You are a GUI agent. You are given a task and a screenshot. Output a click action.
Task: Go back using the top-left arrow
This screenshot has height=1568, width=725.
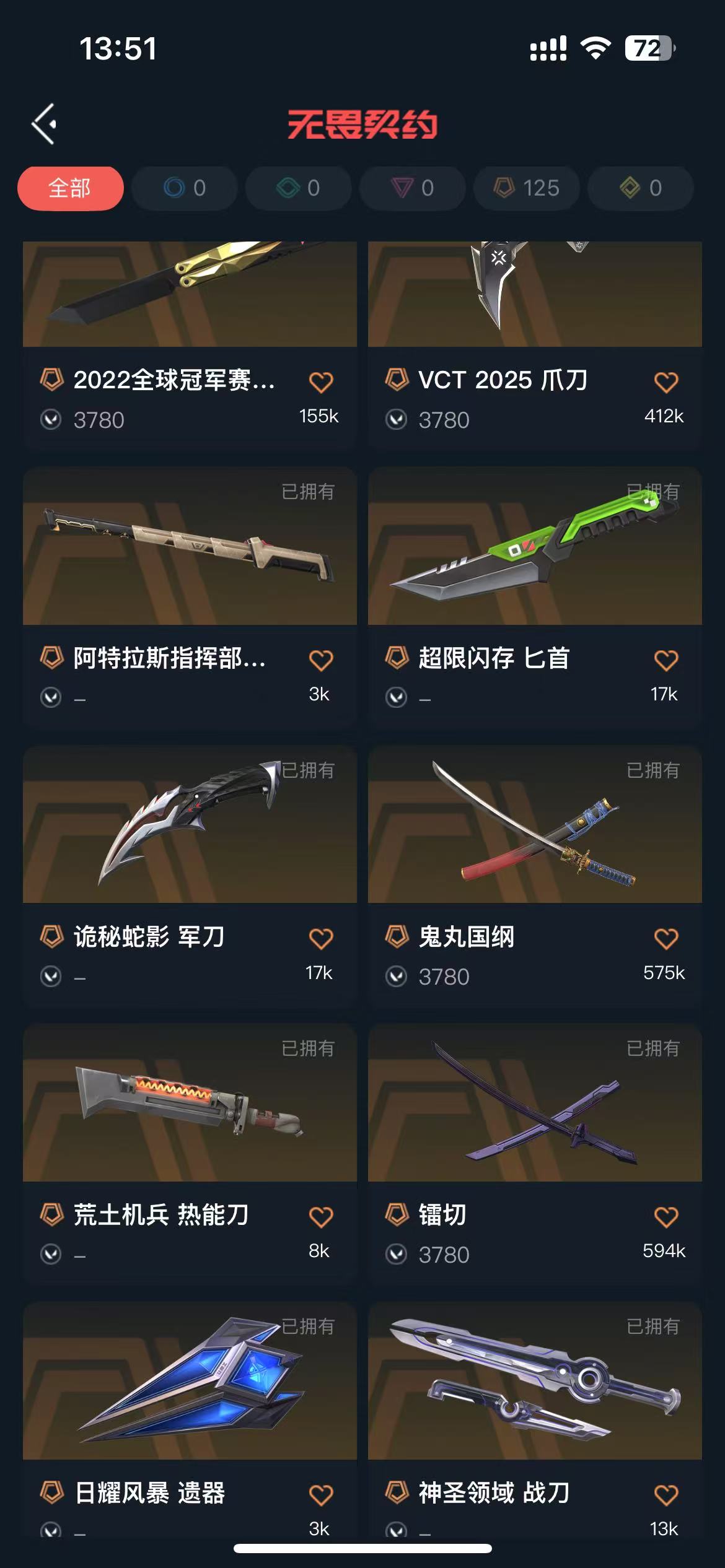(44, 124)
